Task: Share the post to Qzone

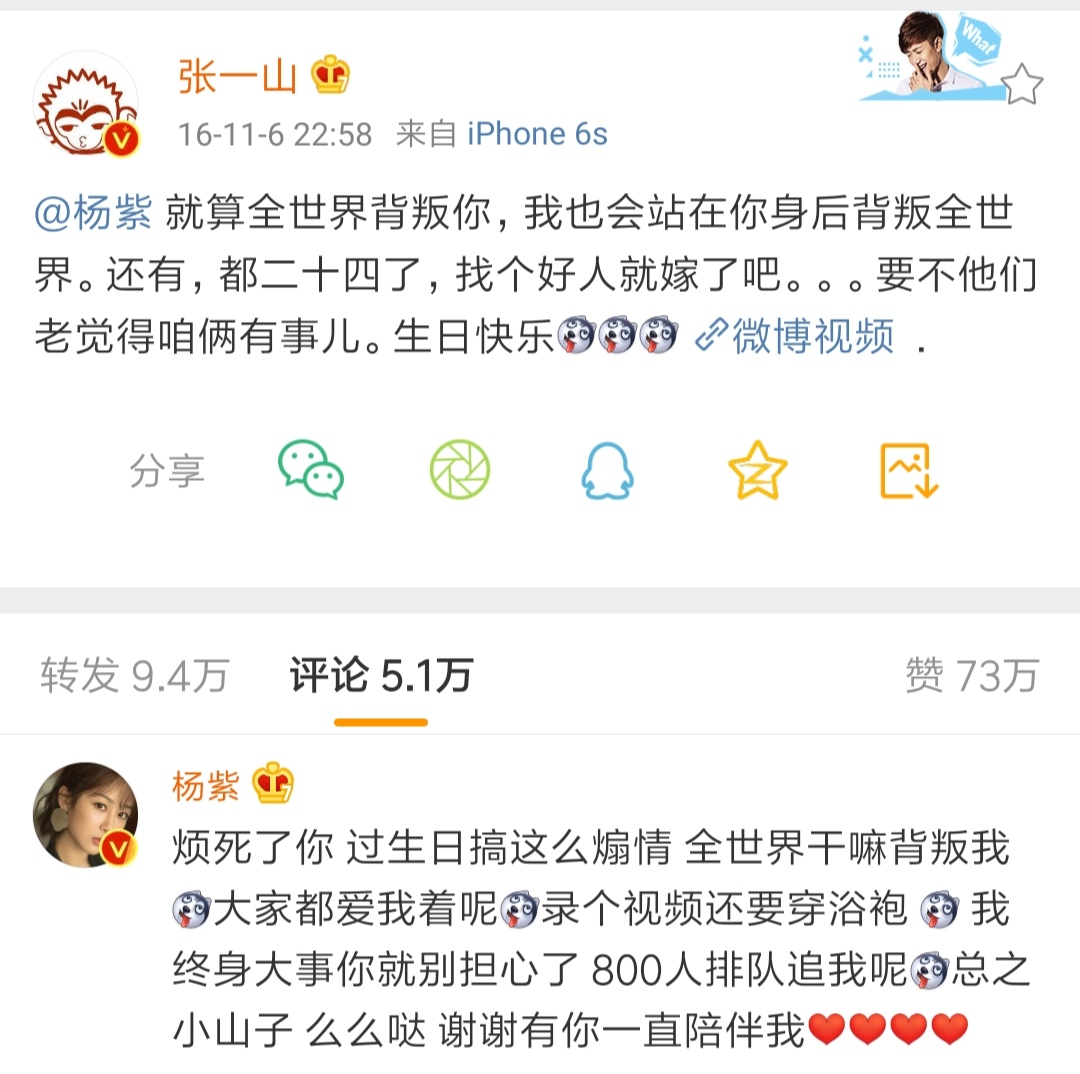Action: click(758, 471)
